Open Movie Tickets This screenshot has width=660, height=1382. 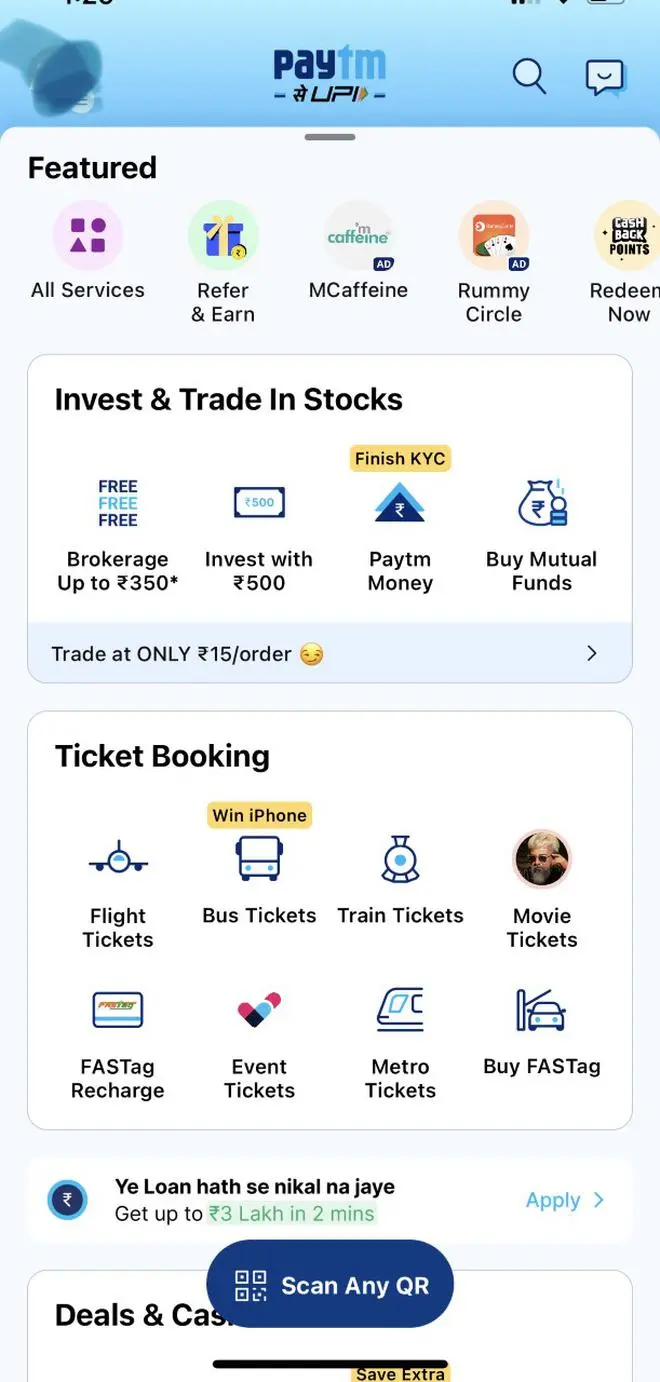541,891
